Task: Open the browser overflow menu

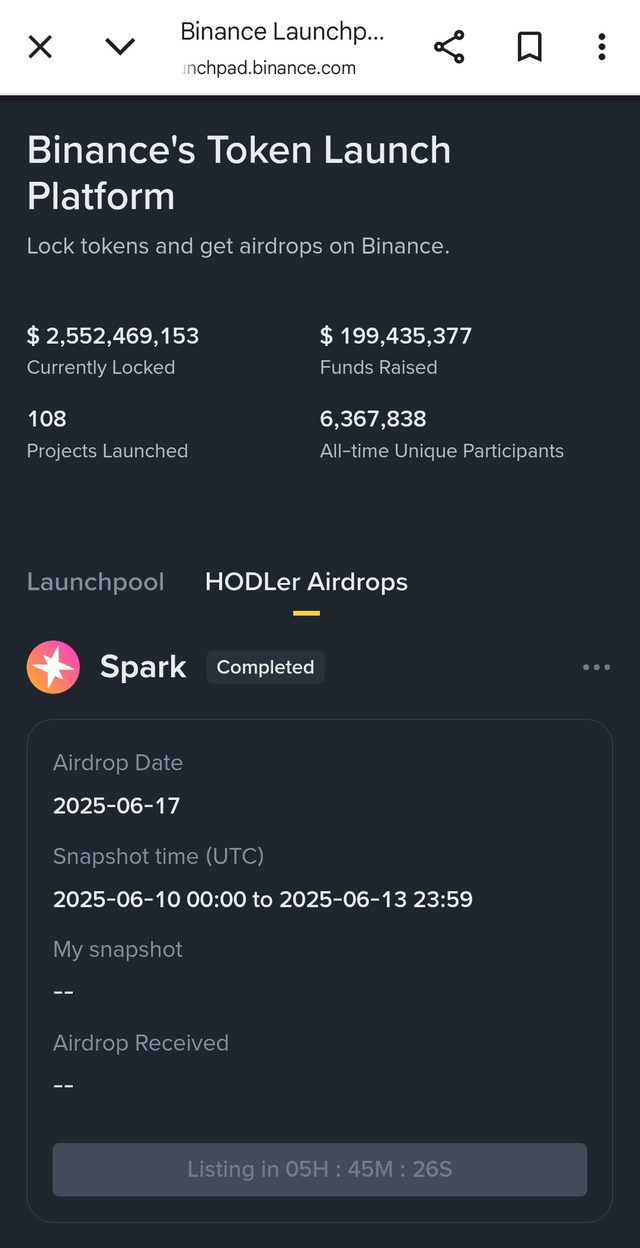Action: pos(601,47)
